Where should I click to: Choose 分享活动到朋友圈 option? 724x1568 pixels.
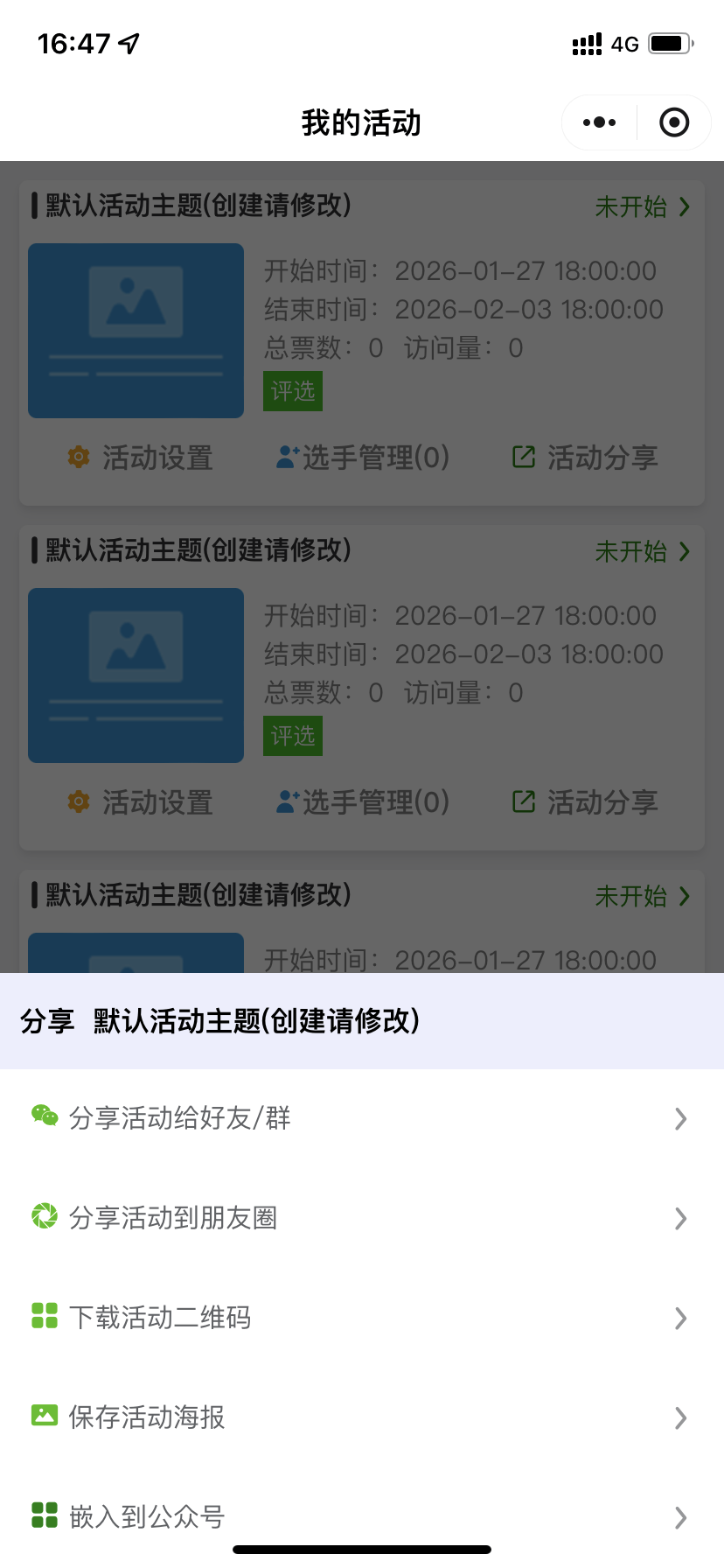(x=361, y=1218)
